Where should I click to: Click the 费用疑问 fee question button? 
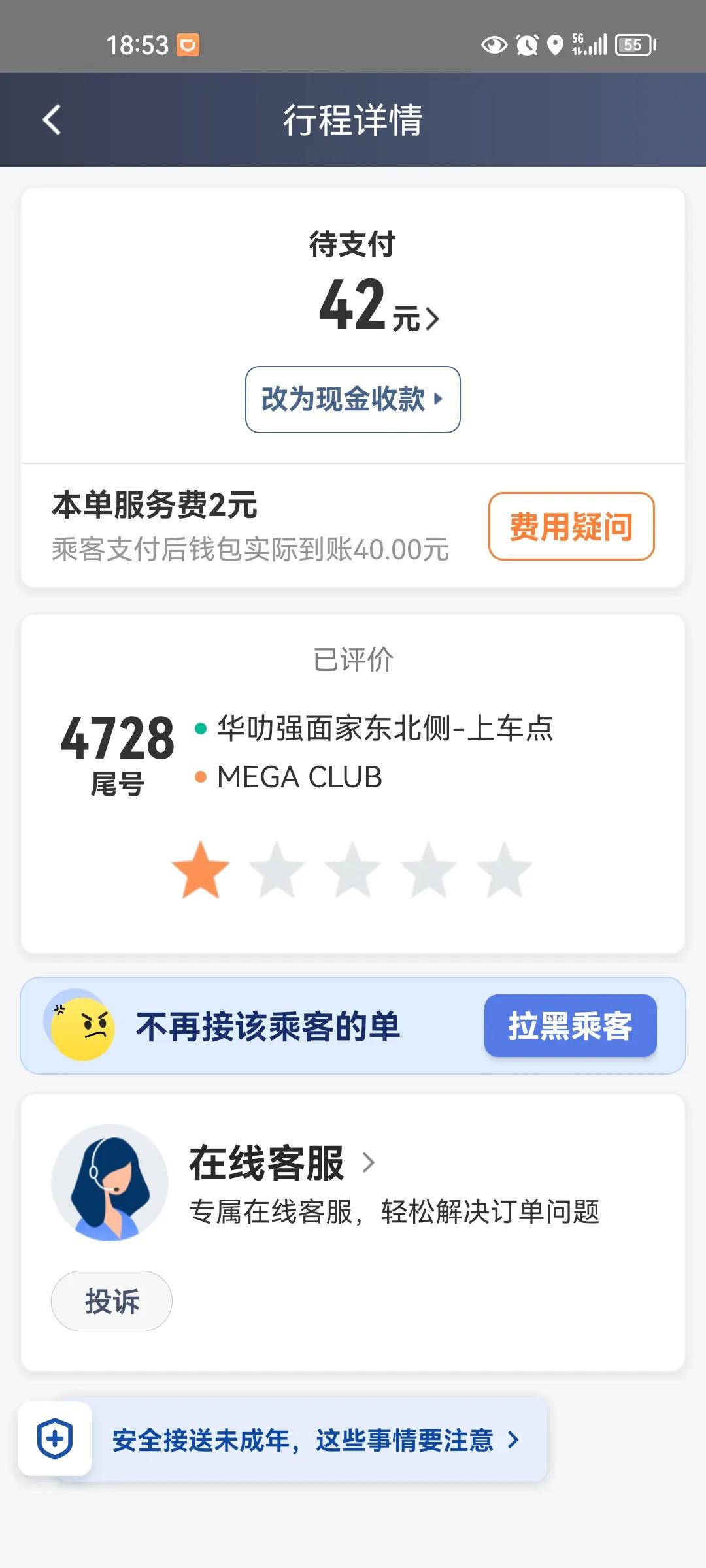[571, 527]
